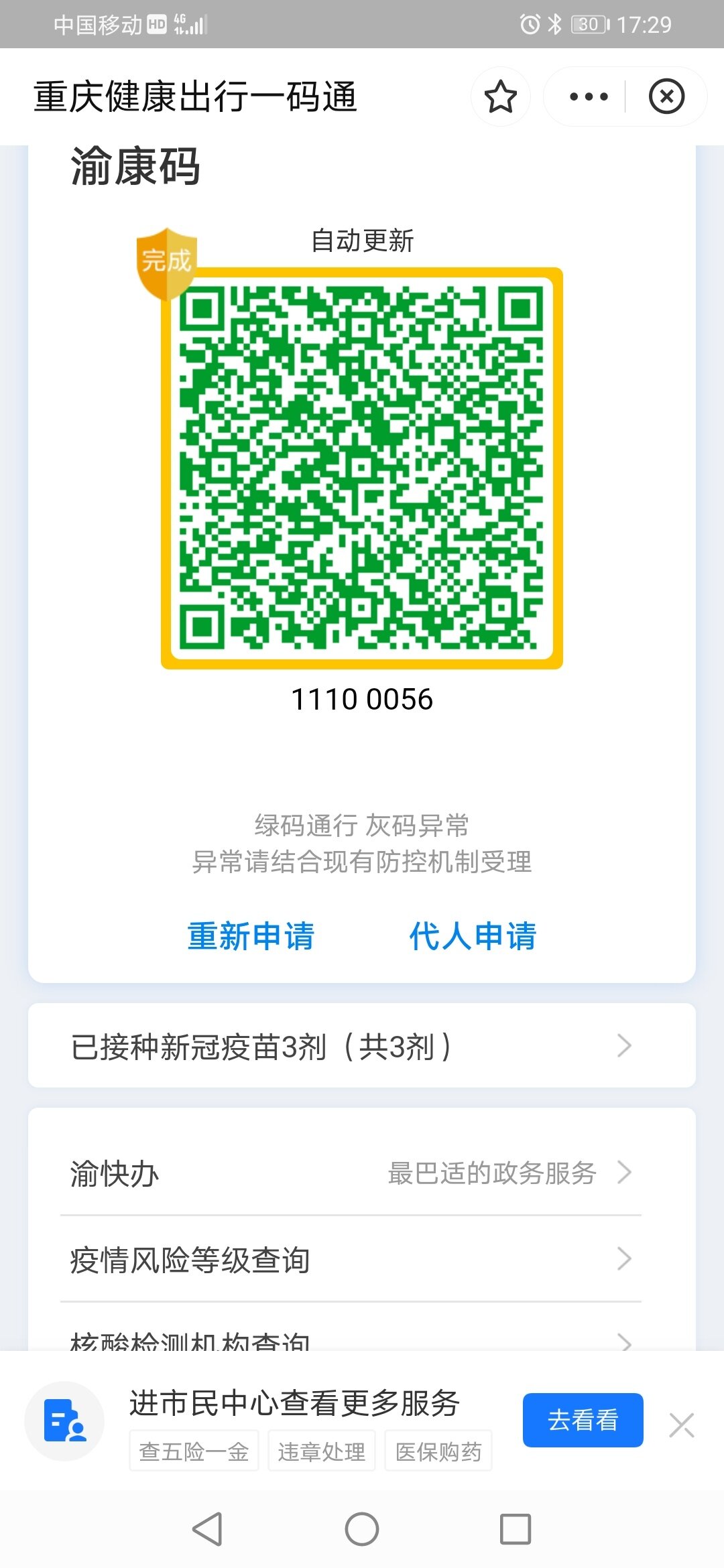Tap the 去看看 button
The height and width of the screenshot is (1568, 724).
point(583,1420)
